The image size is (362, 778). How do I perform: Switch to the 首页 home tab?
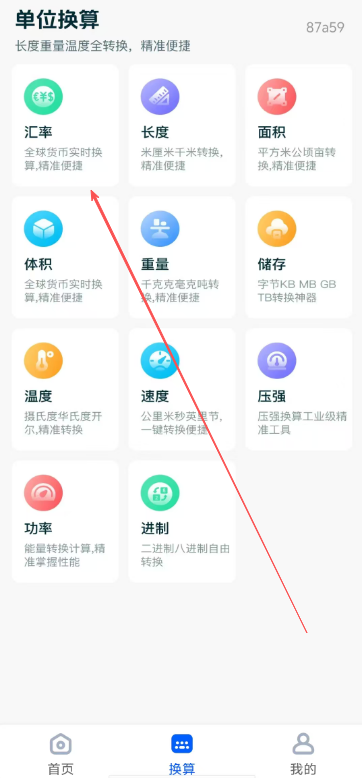60,754
